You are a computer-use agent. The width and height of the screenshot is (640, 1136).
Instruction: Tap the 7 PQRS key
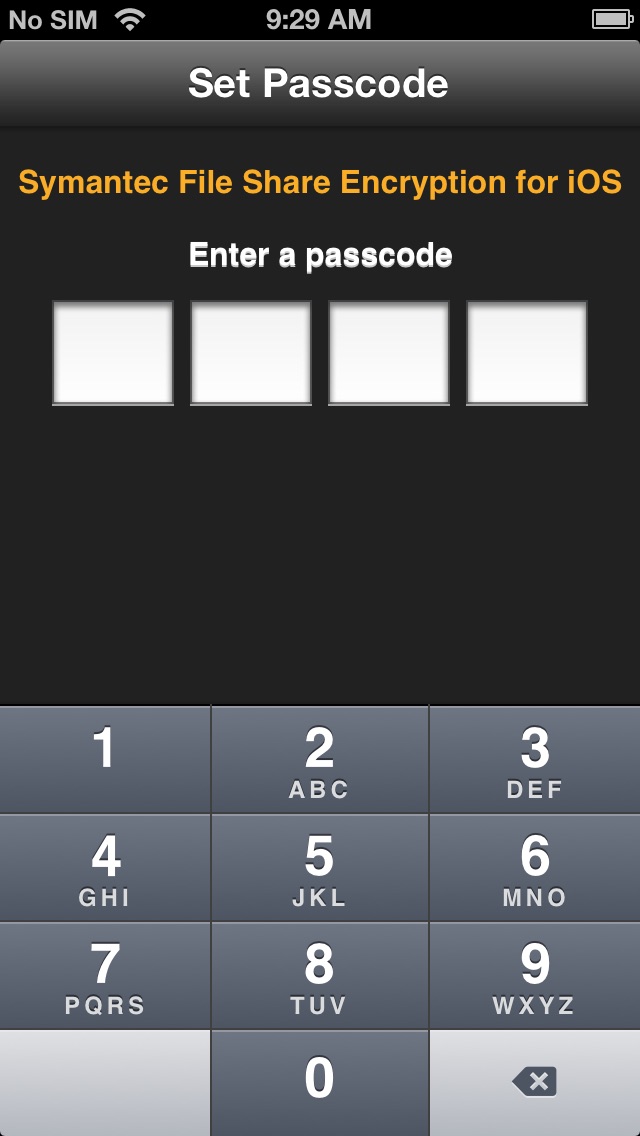(105, 976)
